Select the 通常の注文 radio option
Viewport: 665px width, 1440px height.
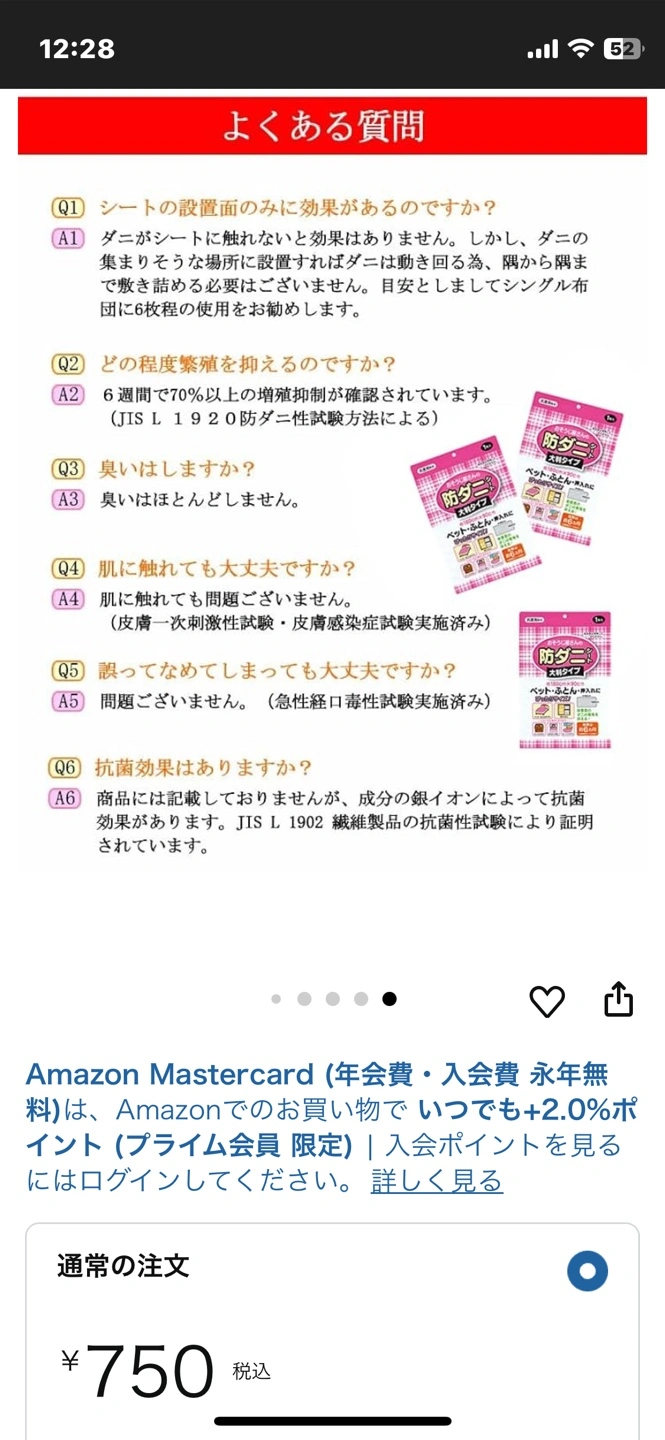587,1271
